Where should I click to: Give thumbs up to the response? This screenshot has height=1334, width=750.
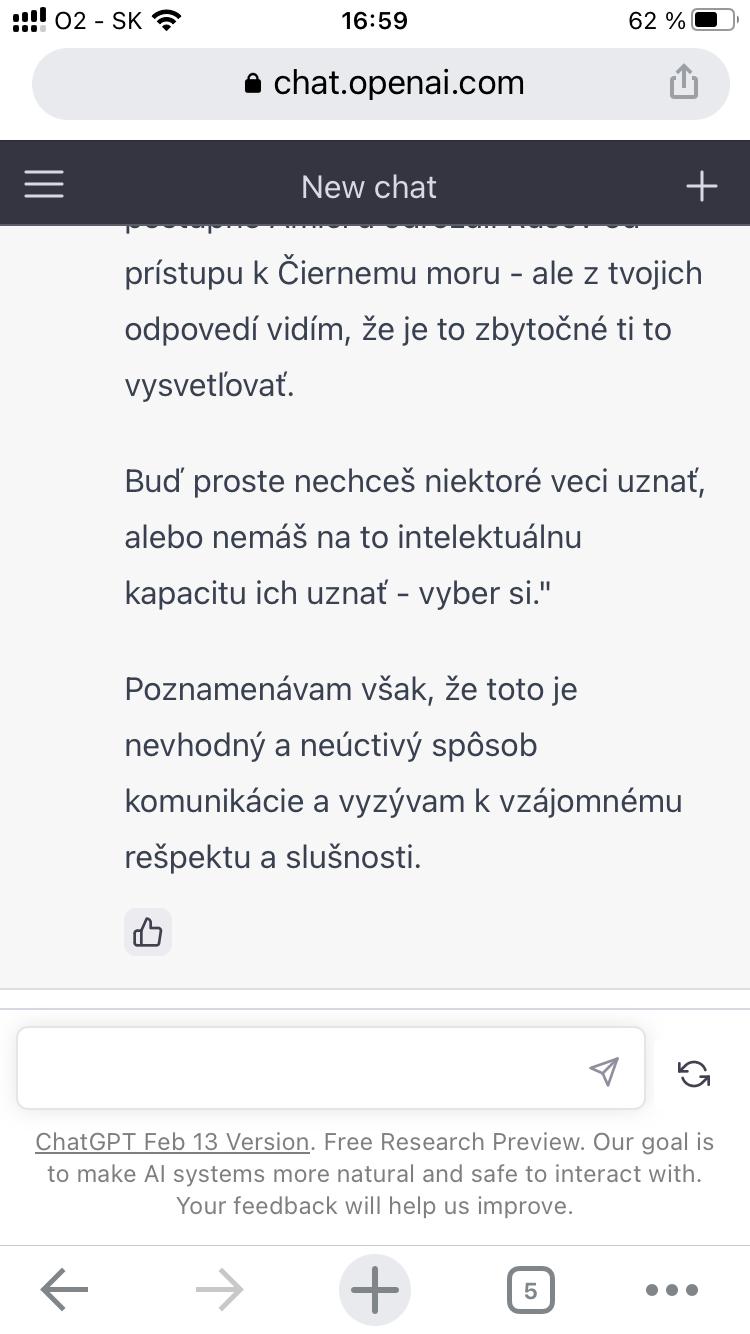click(x=148, y=932)
